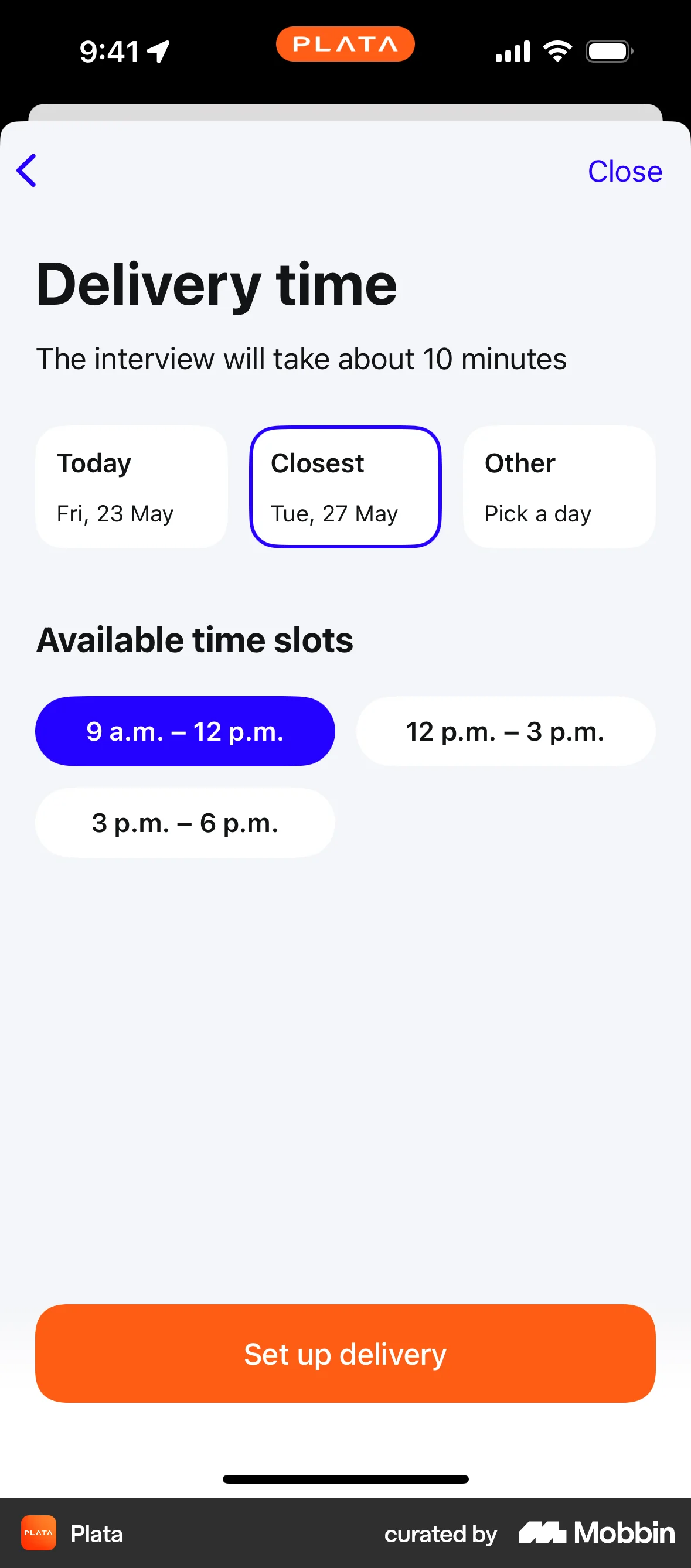Image resolution: width=691 pixels, height=1568 pixels.
Task: Tap the battery indicator
Action: coord(608,52)
